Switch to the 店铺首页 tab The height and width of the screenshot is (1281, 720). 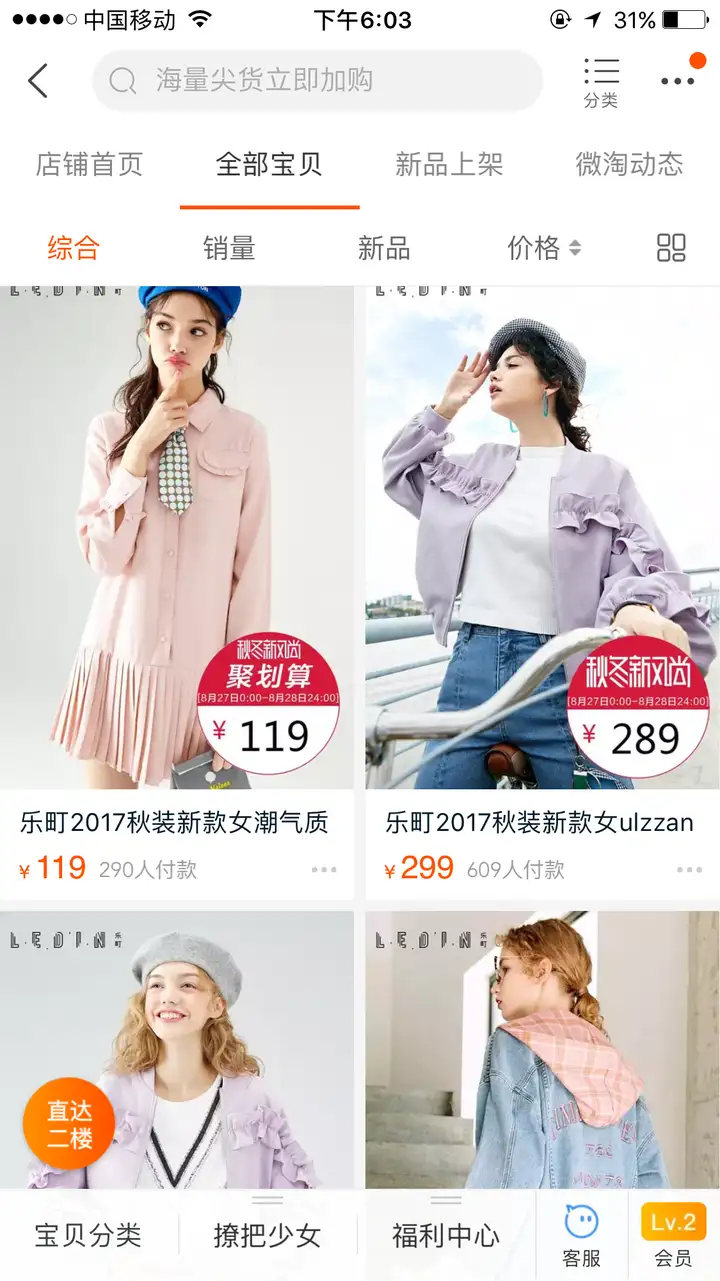click(x=90, y=164)
